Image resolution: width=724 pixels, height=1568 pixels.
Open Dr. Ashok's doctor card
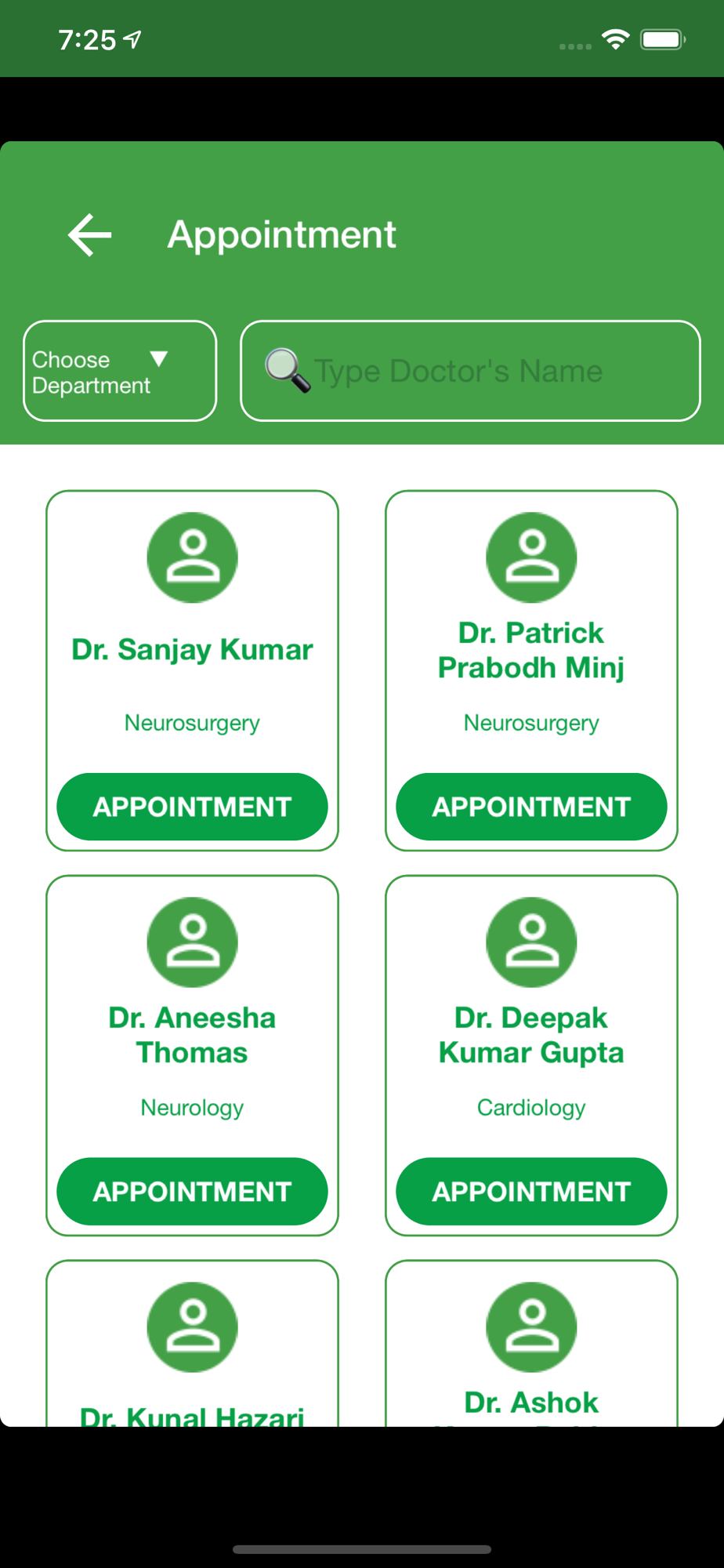[x=531, y=1344]
